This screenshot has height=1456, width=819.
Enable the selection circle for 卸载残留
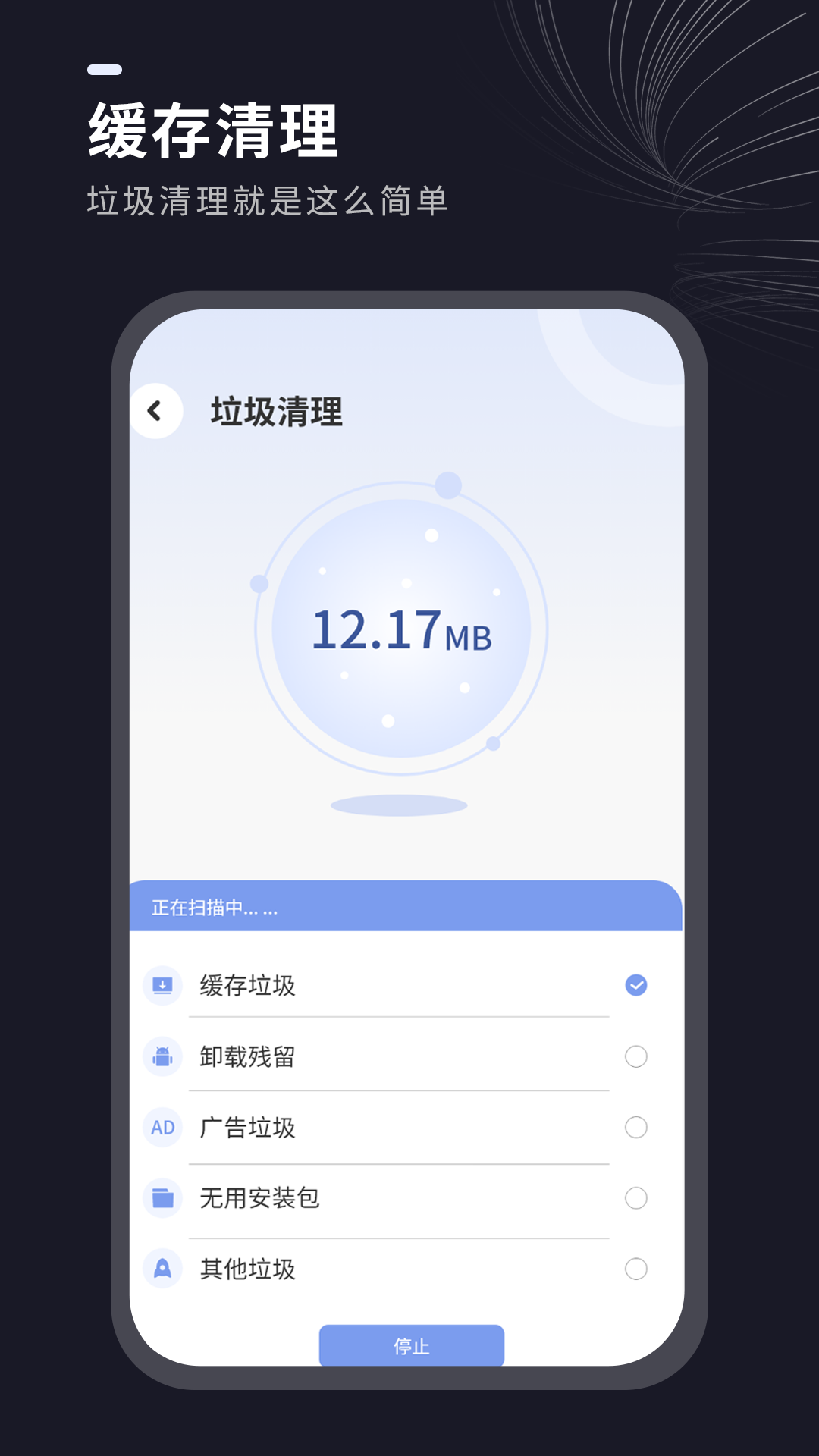(635, 1056)
